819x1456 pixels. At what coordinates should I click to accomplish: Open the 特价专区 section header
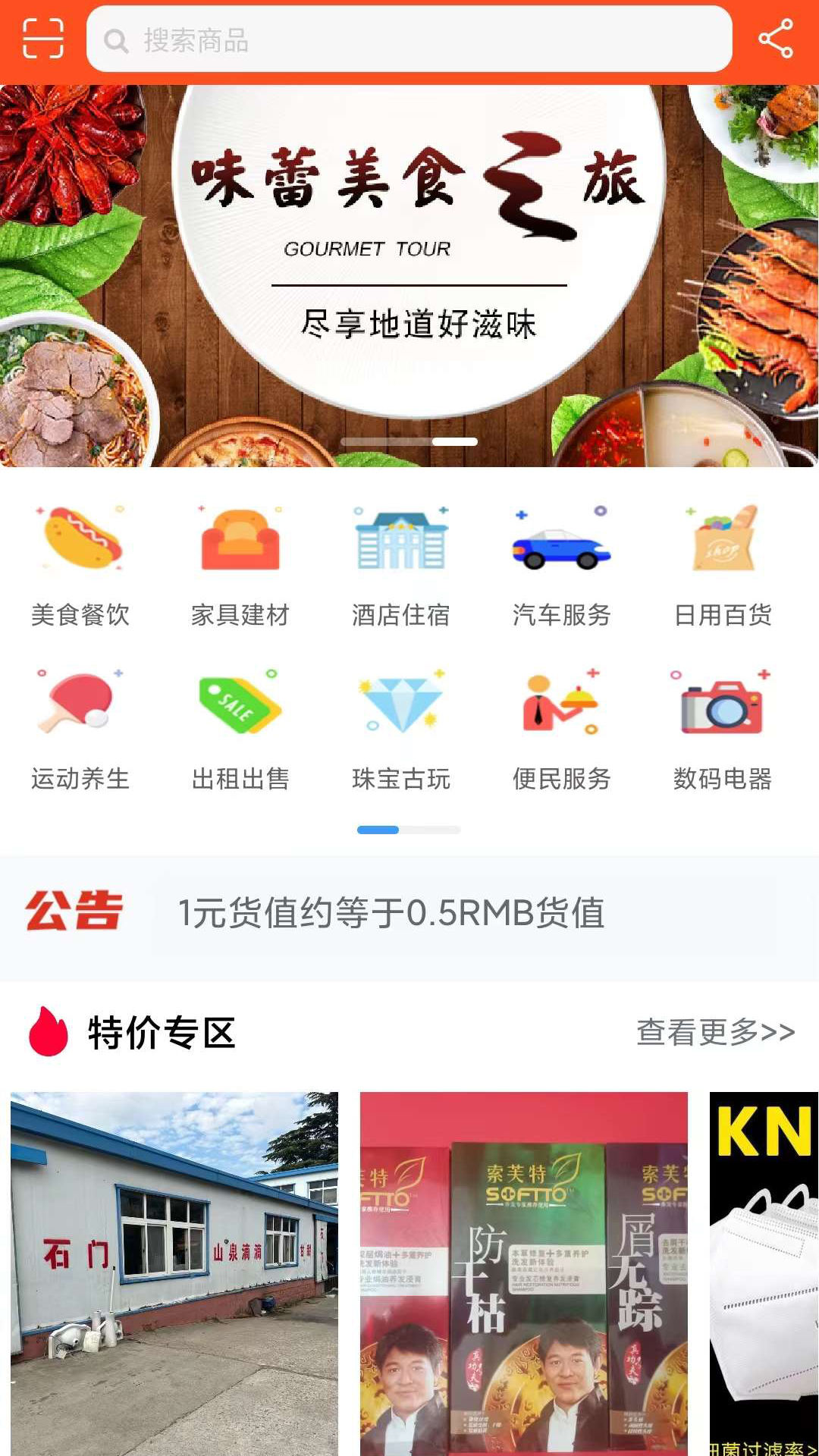(160, 1031)
